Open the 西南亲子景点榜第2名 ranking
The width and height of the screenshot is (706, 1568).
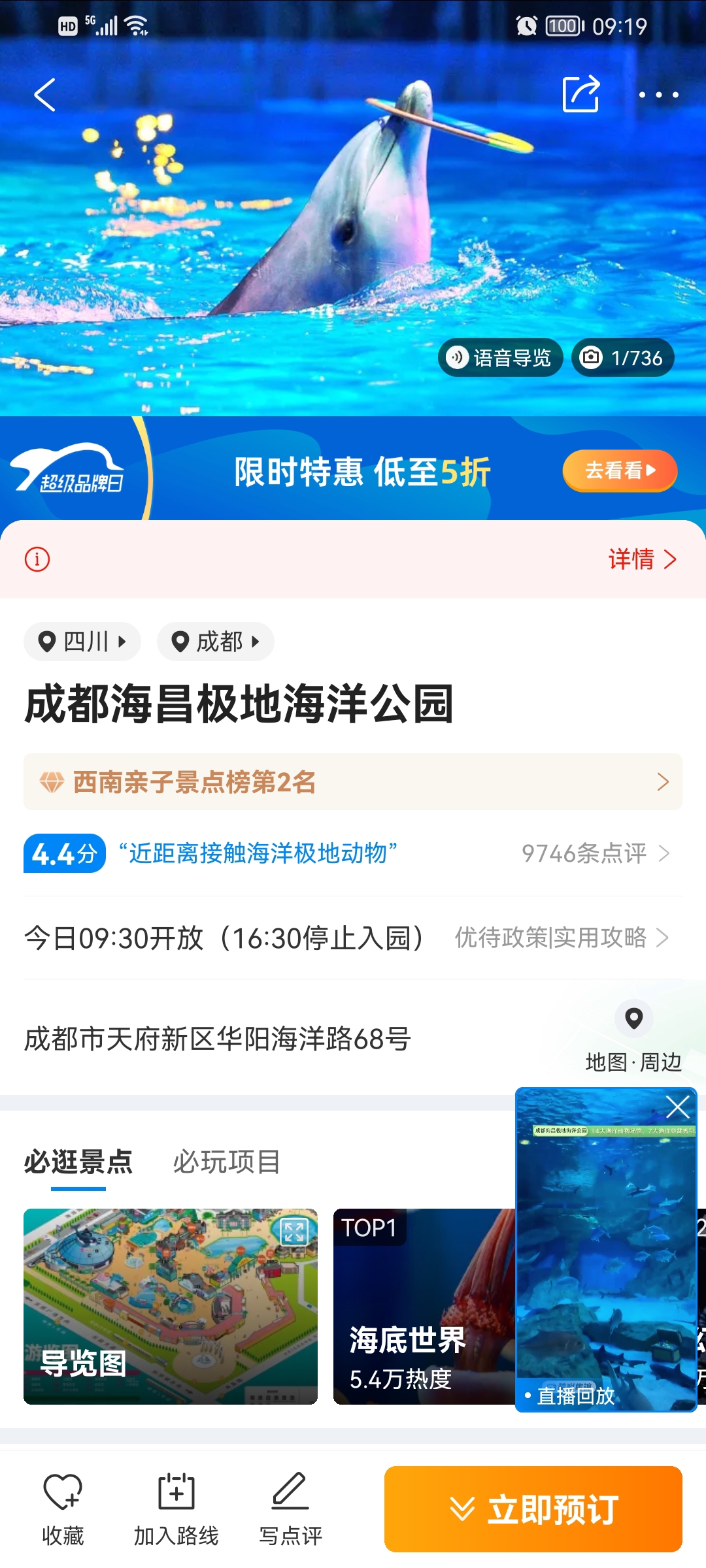click(x=353, y=782)
